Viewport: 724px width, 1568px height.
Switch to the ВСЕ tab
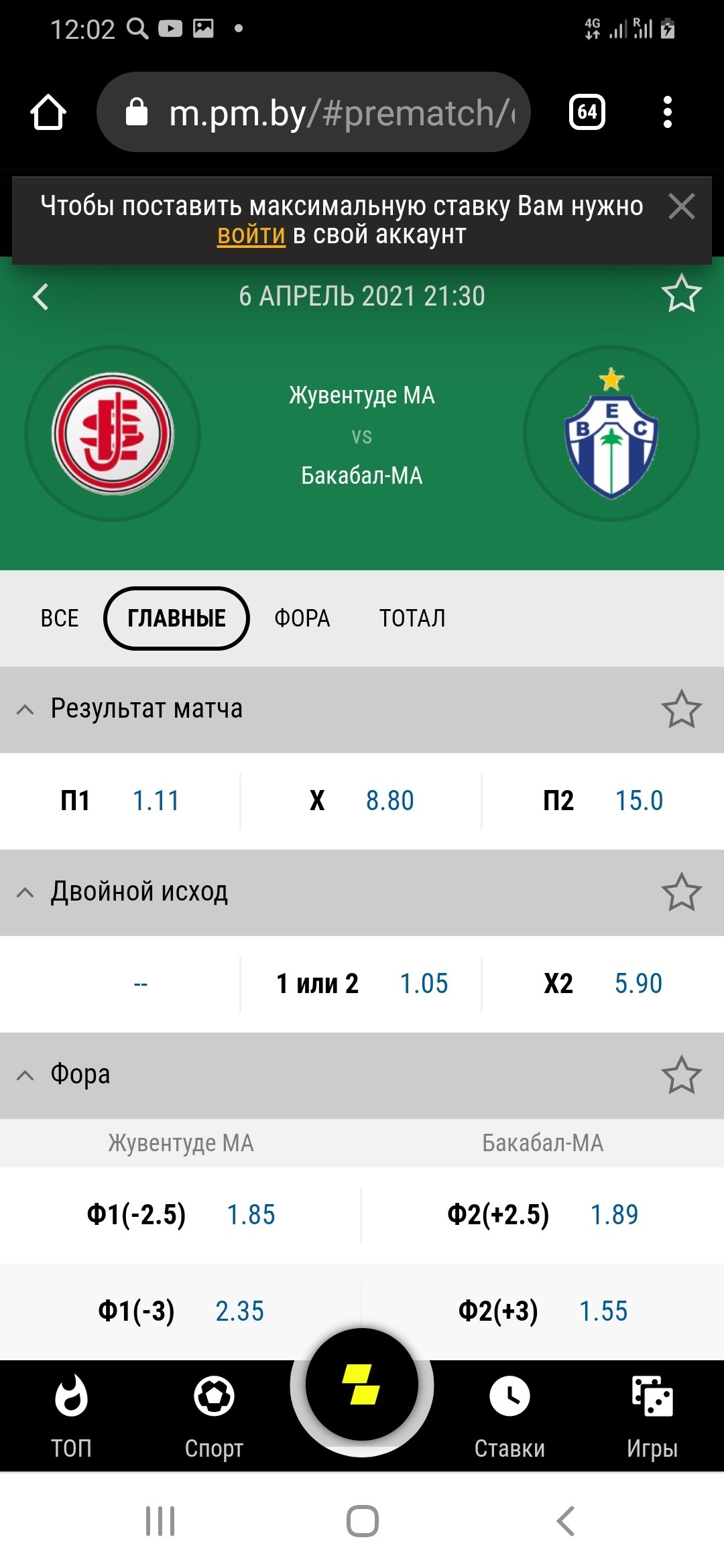coord(60,618)
